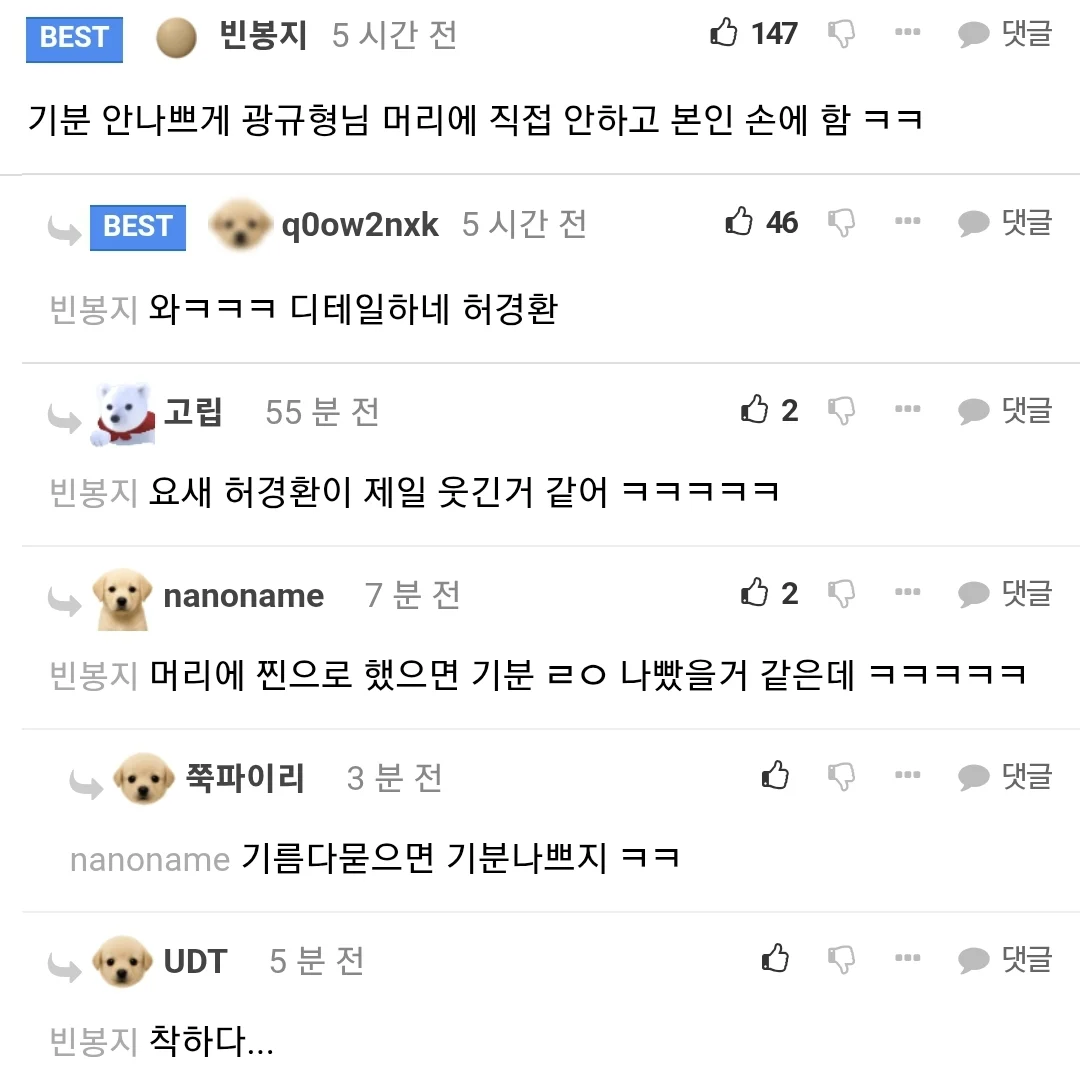Screen dimensions: 1080x1078
Task: Open more options on 빈봉지's comment
Action: click(907, 34)
